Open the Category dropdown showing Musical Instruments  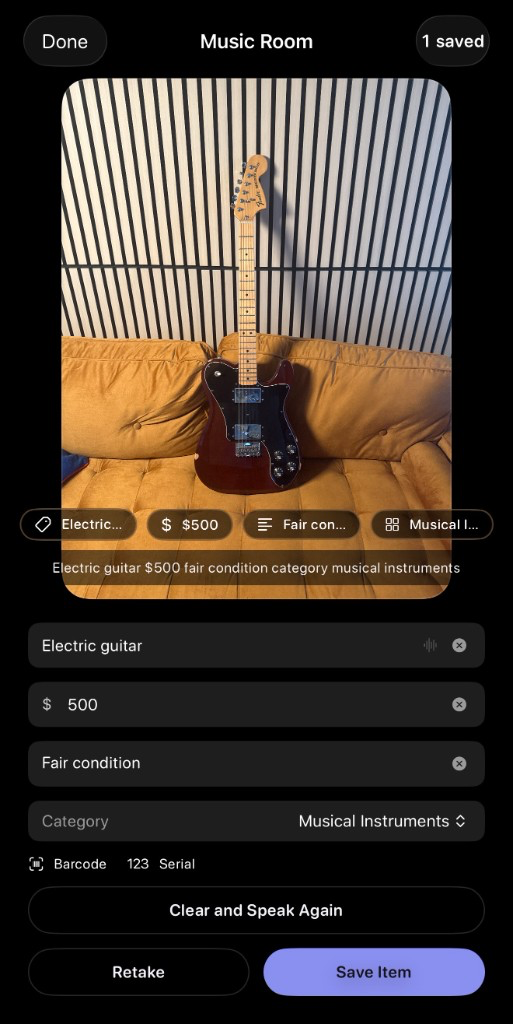coord(256,821)
